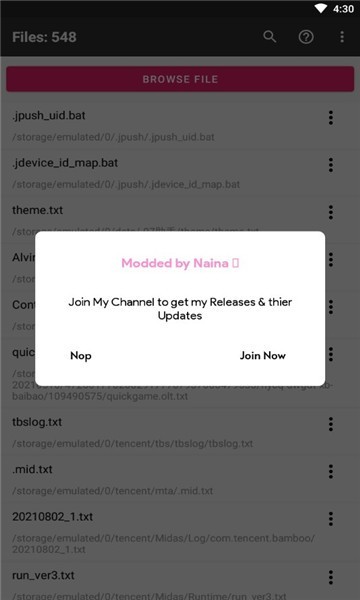This screenshot has height=600, width=360.
Task: Tap Join Now in the dialog
Action: click(262, 355)
